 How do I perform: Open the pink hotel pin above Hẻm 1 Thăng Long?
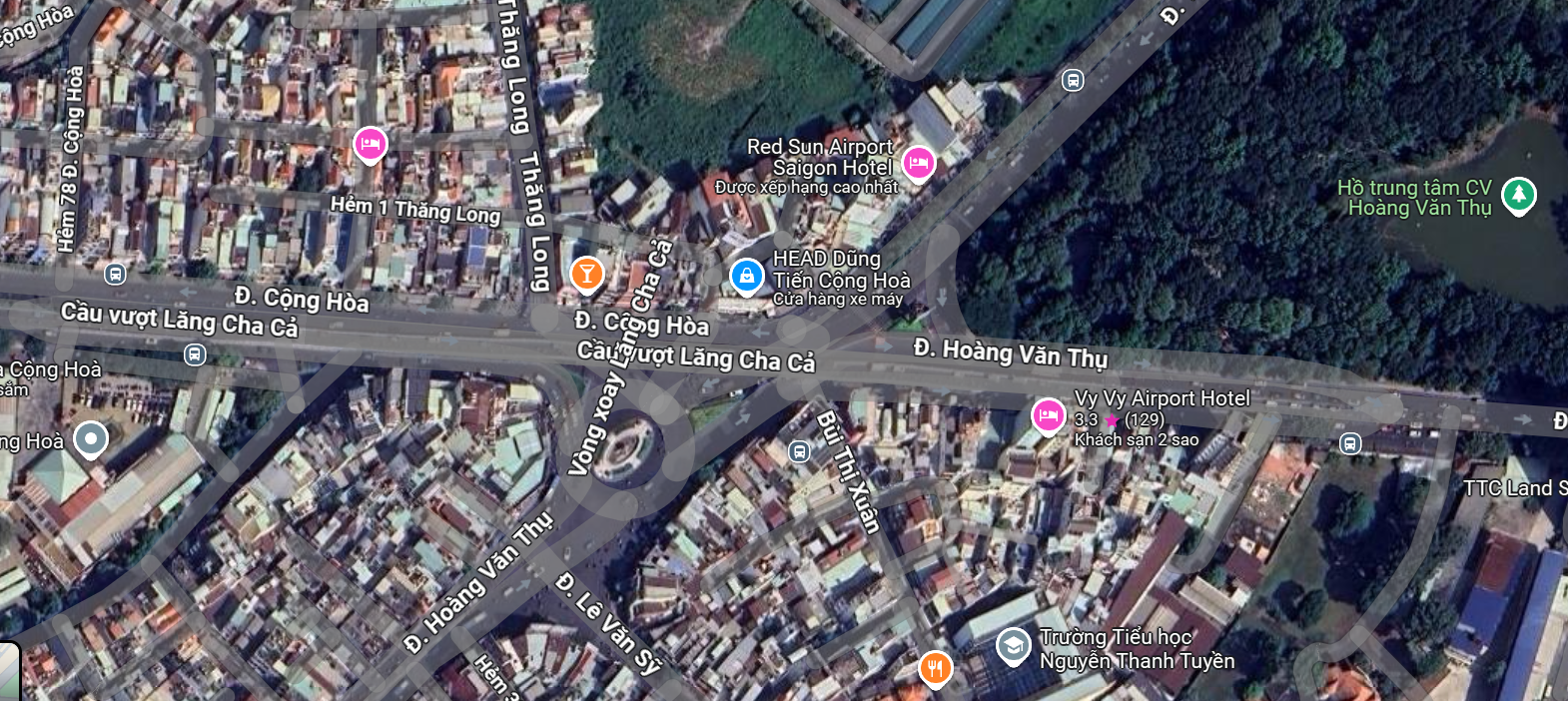(x=370, y=144)
